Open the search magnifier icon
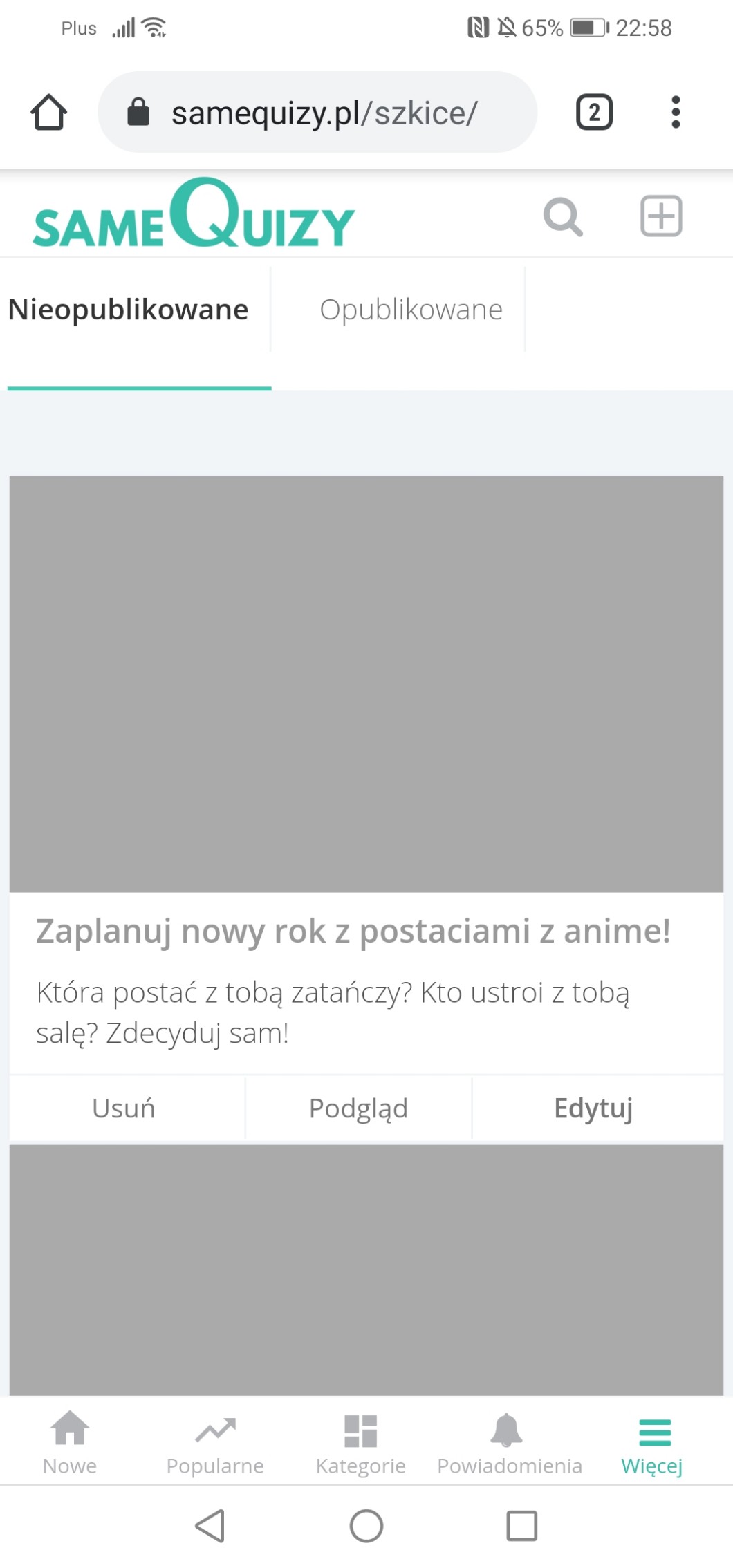Screen dimensions: 733x1568 pyautogui.click(x=563, y=217)
